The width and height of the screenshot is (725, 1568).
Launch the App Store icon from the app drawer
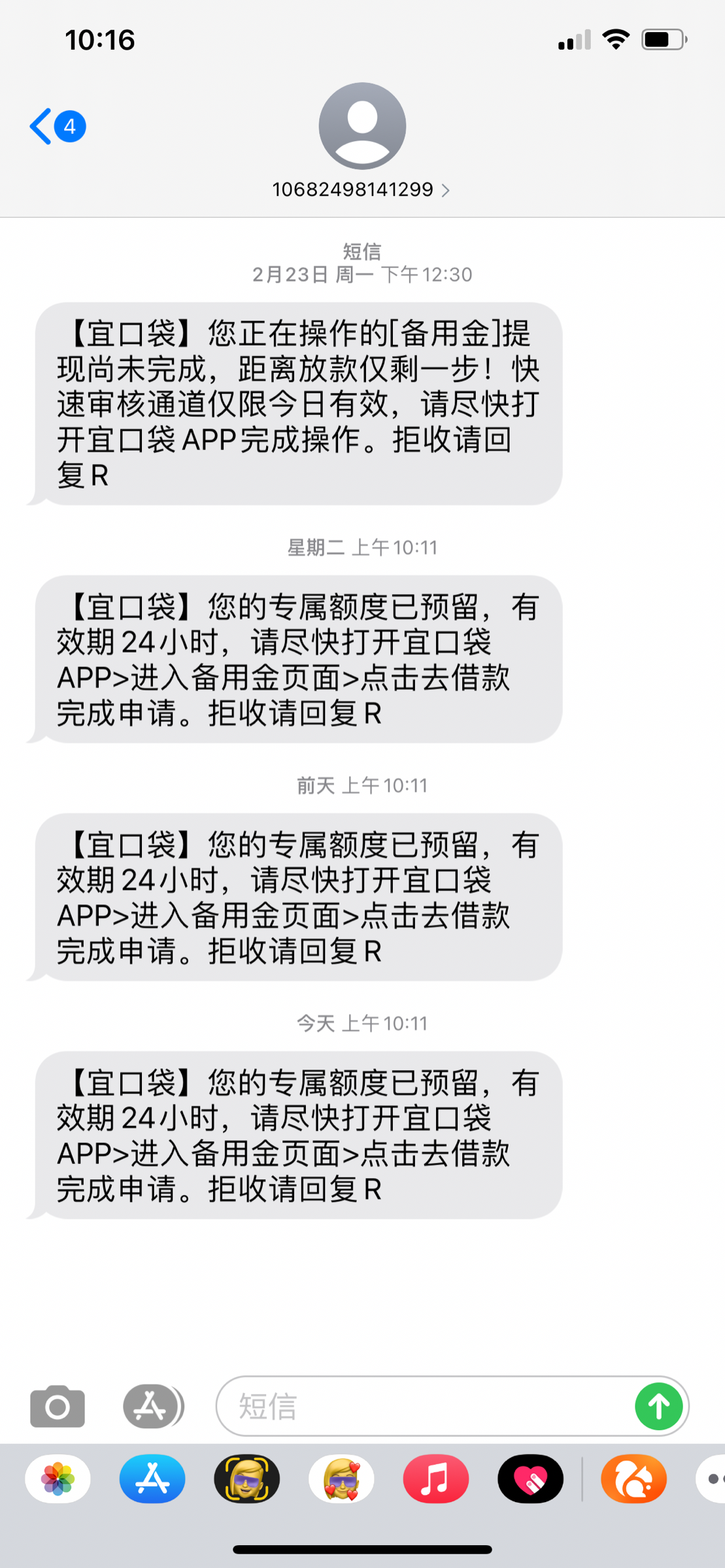click(151, 1480)
